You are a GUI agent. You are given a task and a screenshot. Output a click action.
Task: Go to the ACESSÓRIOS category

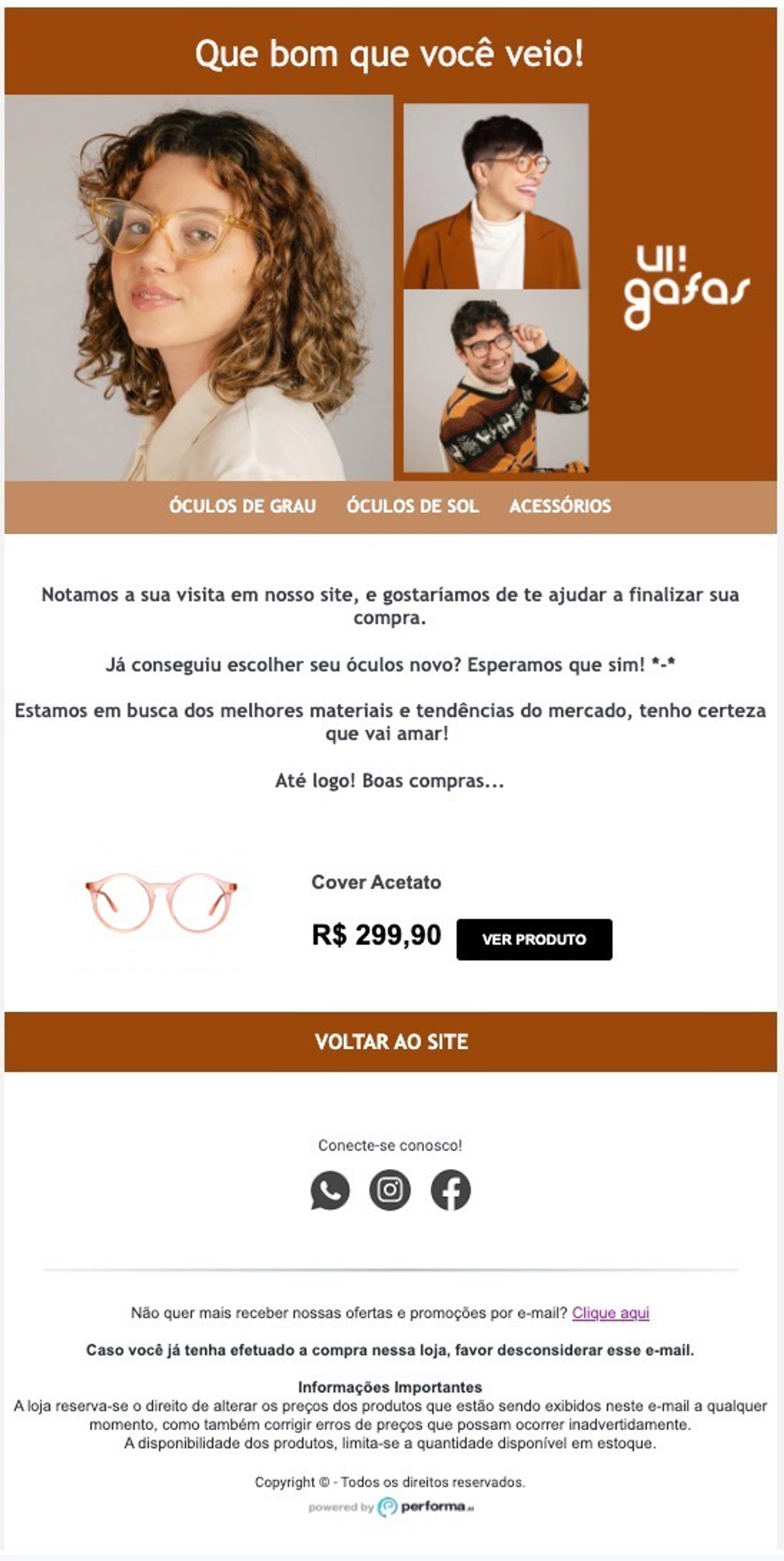(x=560, y=506)
